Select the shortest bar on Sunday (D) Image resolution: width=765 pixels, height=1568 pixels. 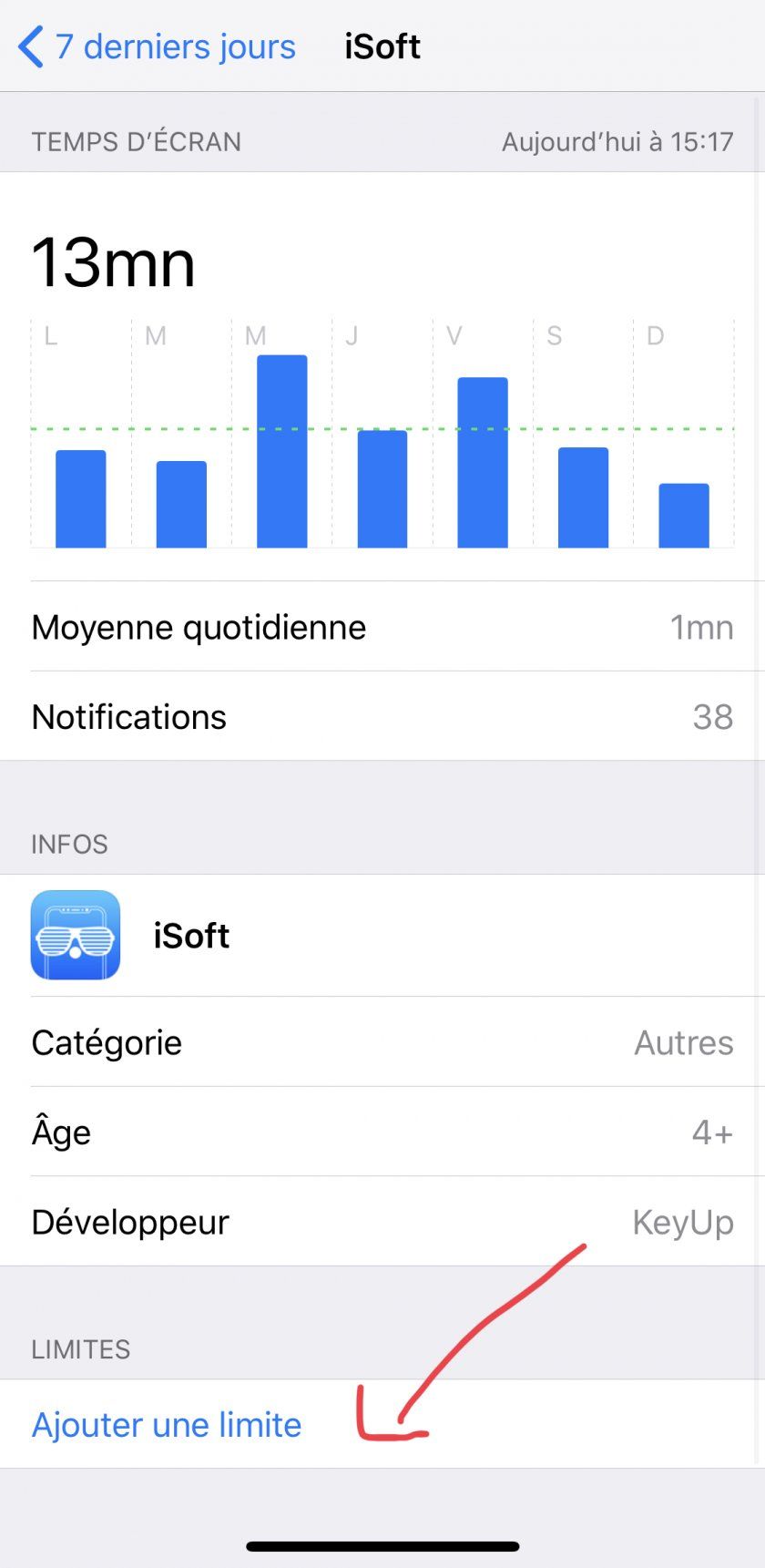coord(683,515)
